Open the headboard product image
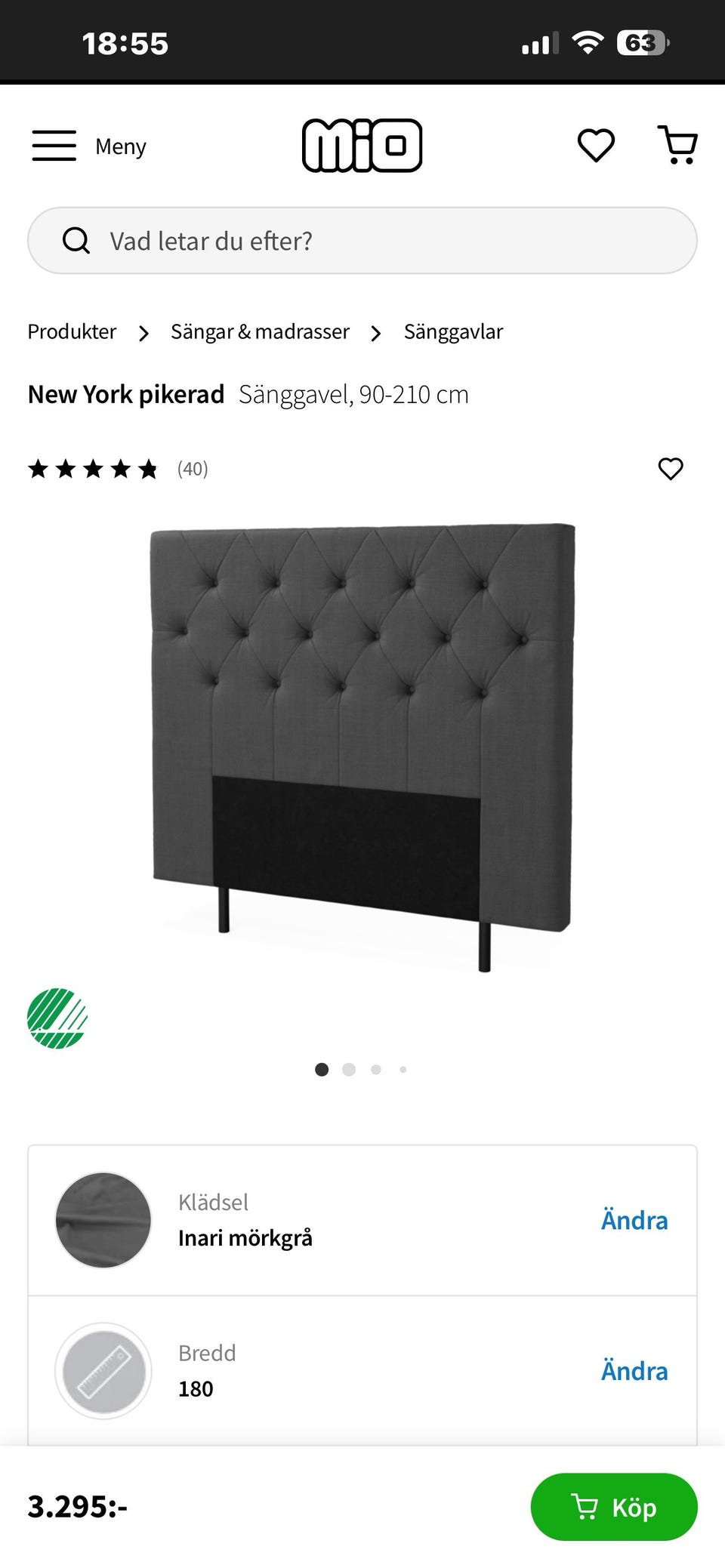The width and height of the screenshot is (725, 1568). click(x=362, y=747)
